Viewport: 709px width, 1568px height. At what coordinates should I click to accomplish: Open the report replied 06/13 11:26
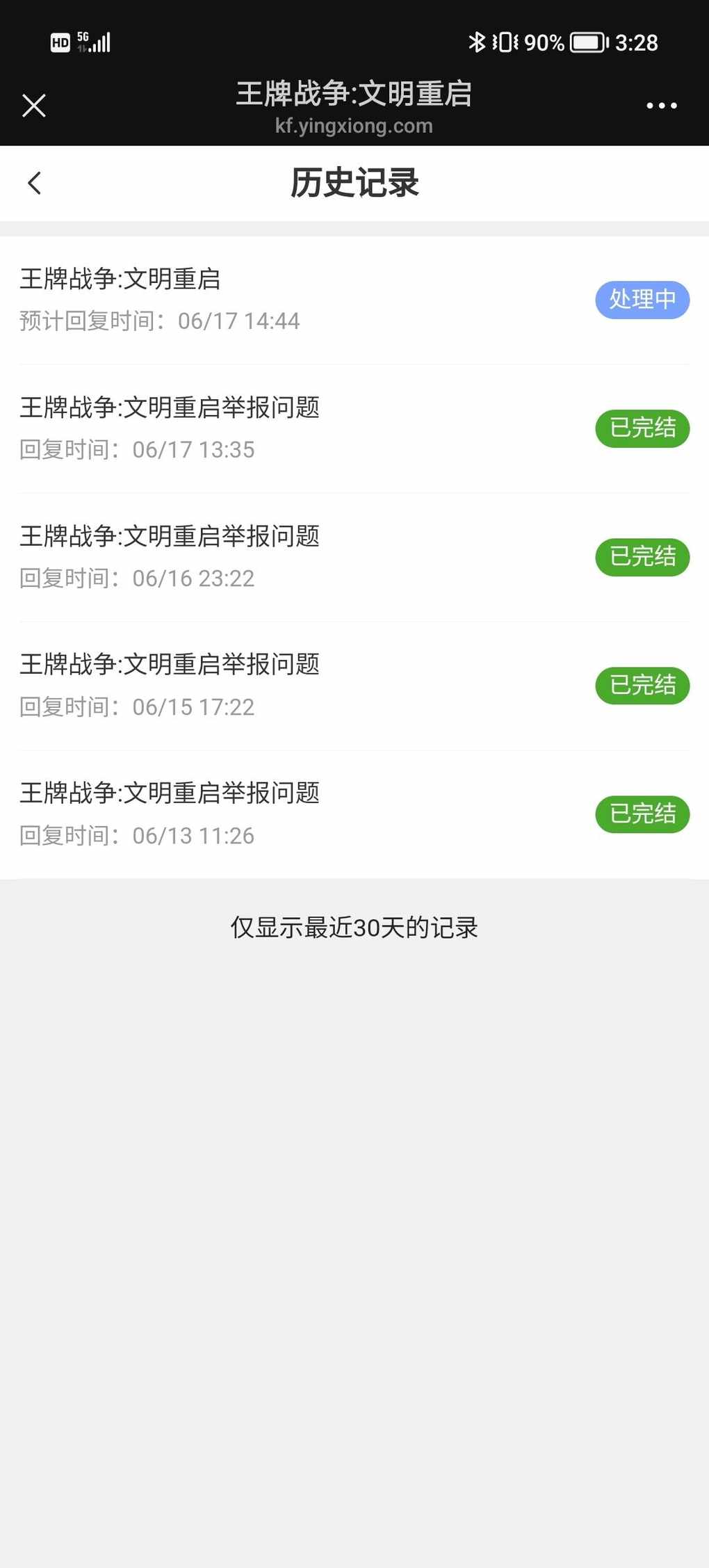[354, 815]
